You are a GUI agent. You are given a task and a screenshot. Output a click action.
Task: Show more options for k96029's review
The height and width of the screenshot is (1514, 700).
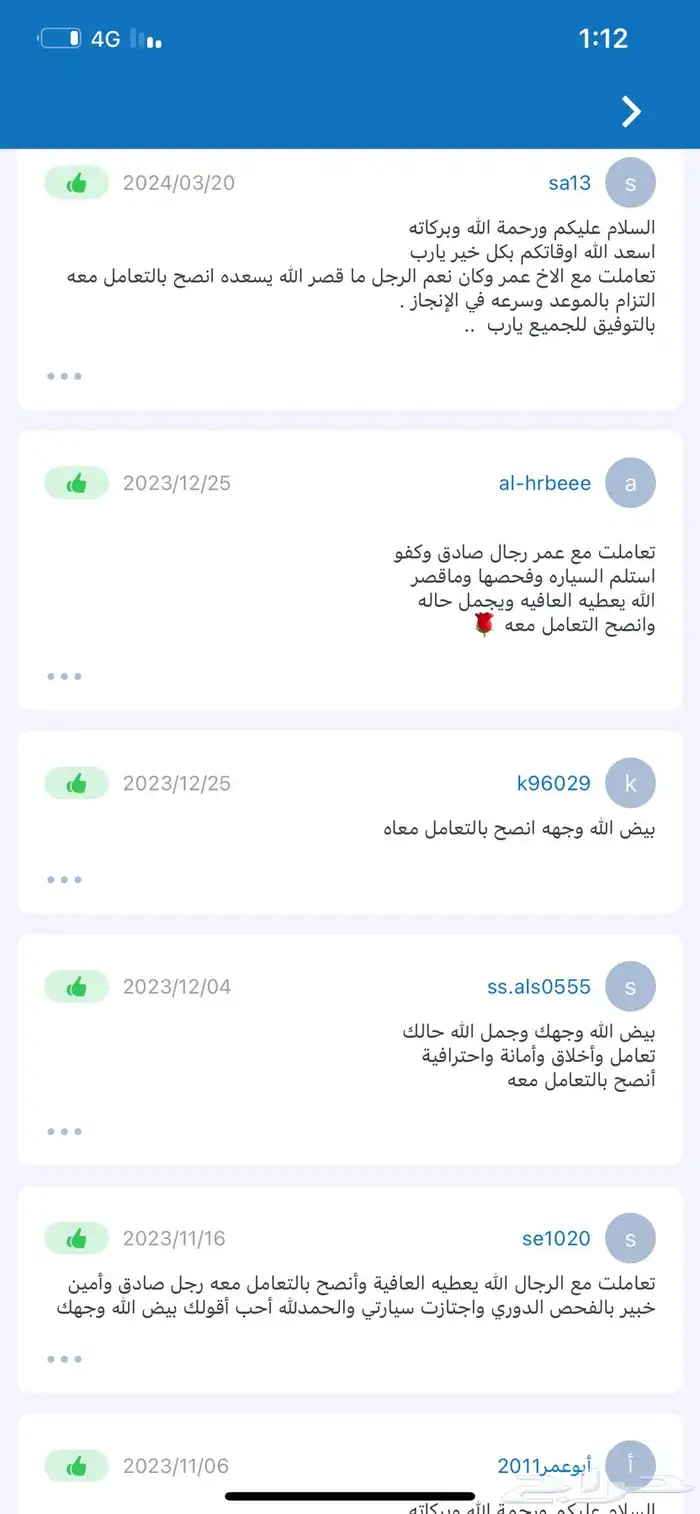(x=64, y=880)
